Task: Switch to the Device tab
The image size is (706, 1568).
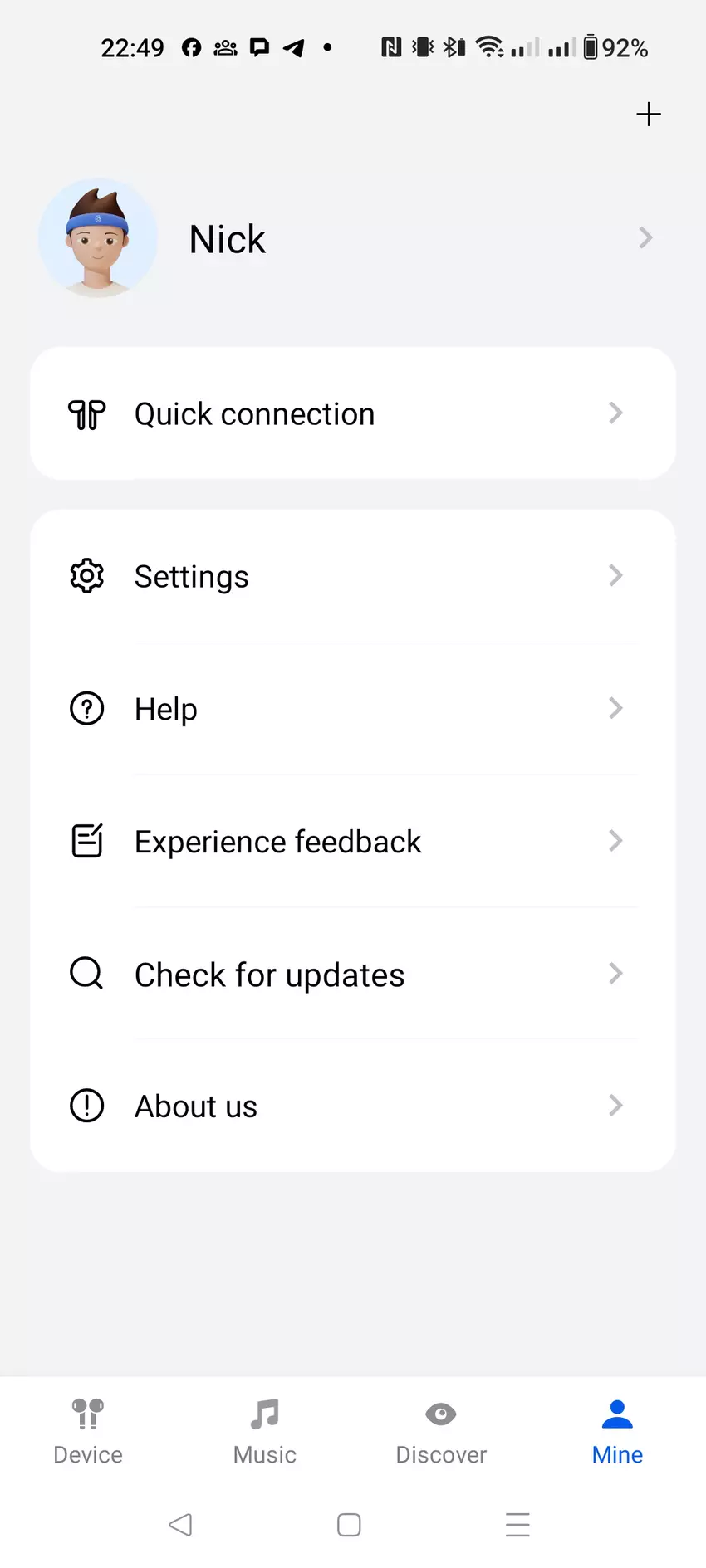Action: (x=88, y=1431)
